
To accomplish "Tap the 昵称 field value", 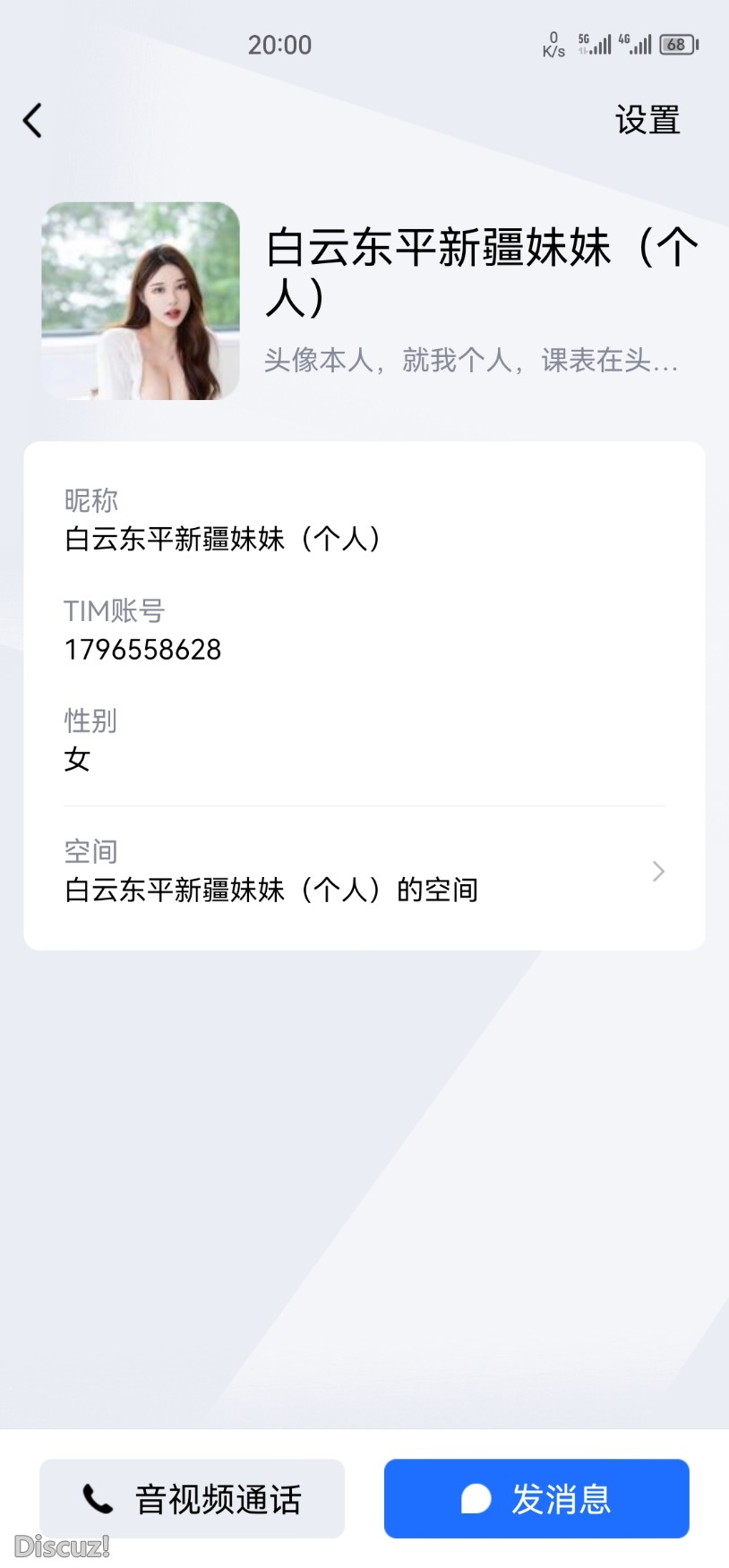I will tap(224, 540).
